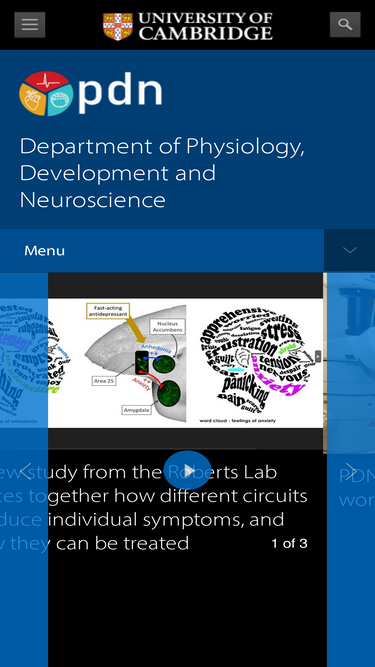Open the University of Cambridge home link

pos(188,26)
